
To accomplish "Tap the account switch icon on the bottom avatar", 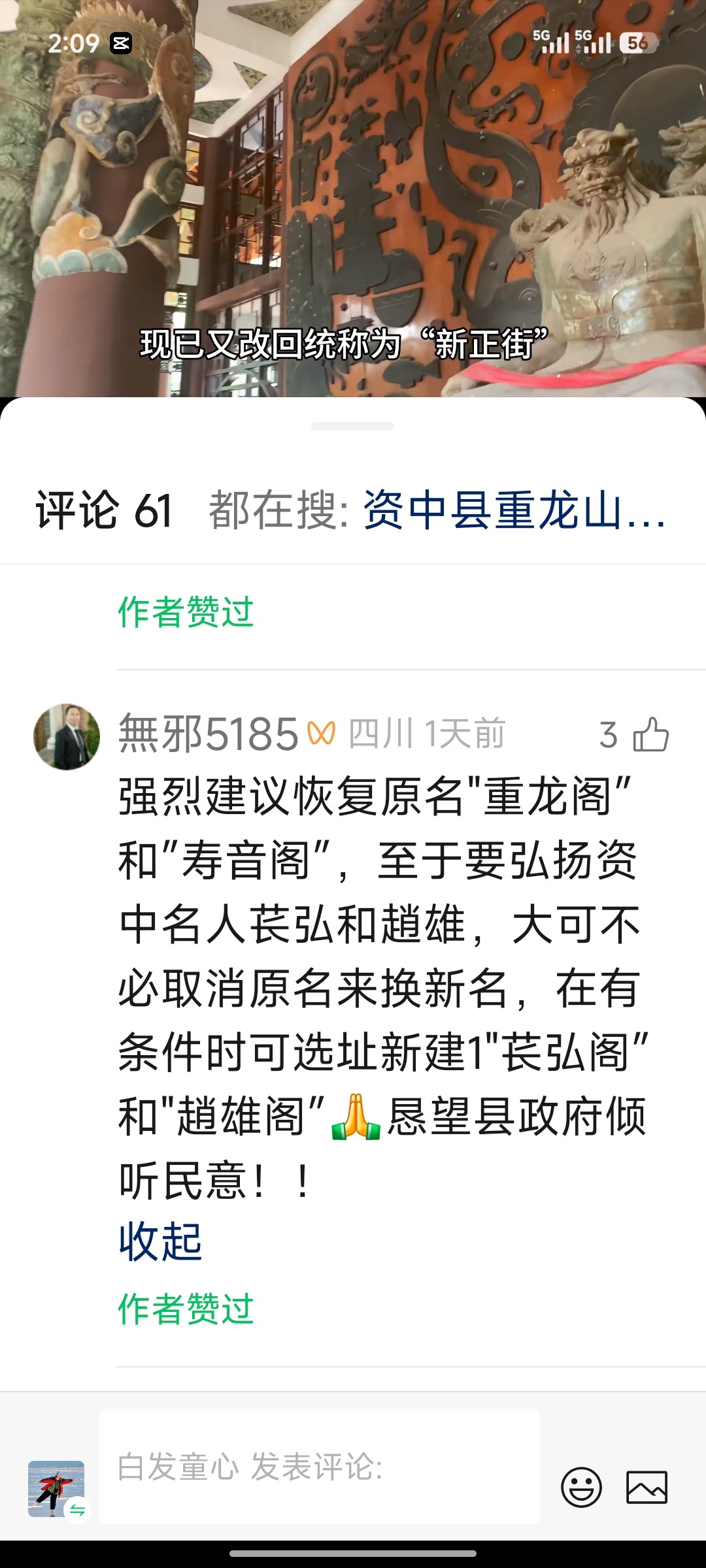I will tap(78, 1508).
